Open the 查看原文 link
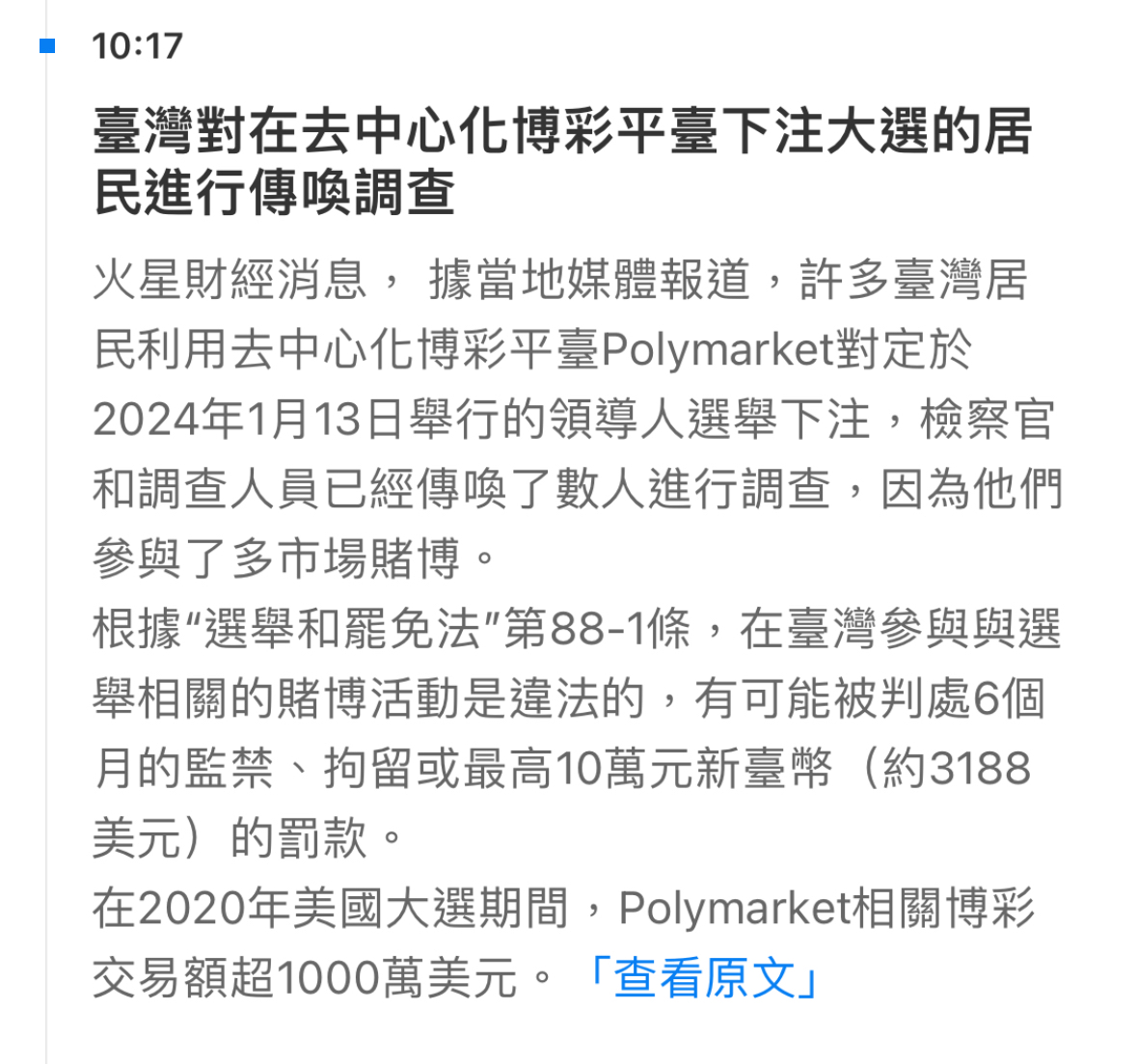This screenshot has width=1137, height=1064. click(703, 977)
